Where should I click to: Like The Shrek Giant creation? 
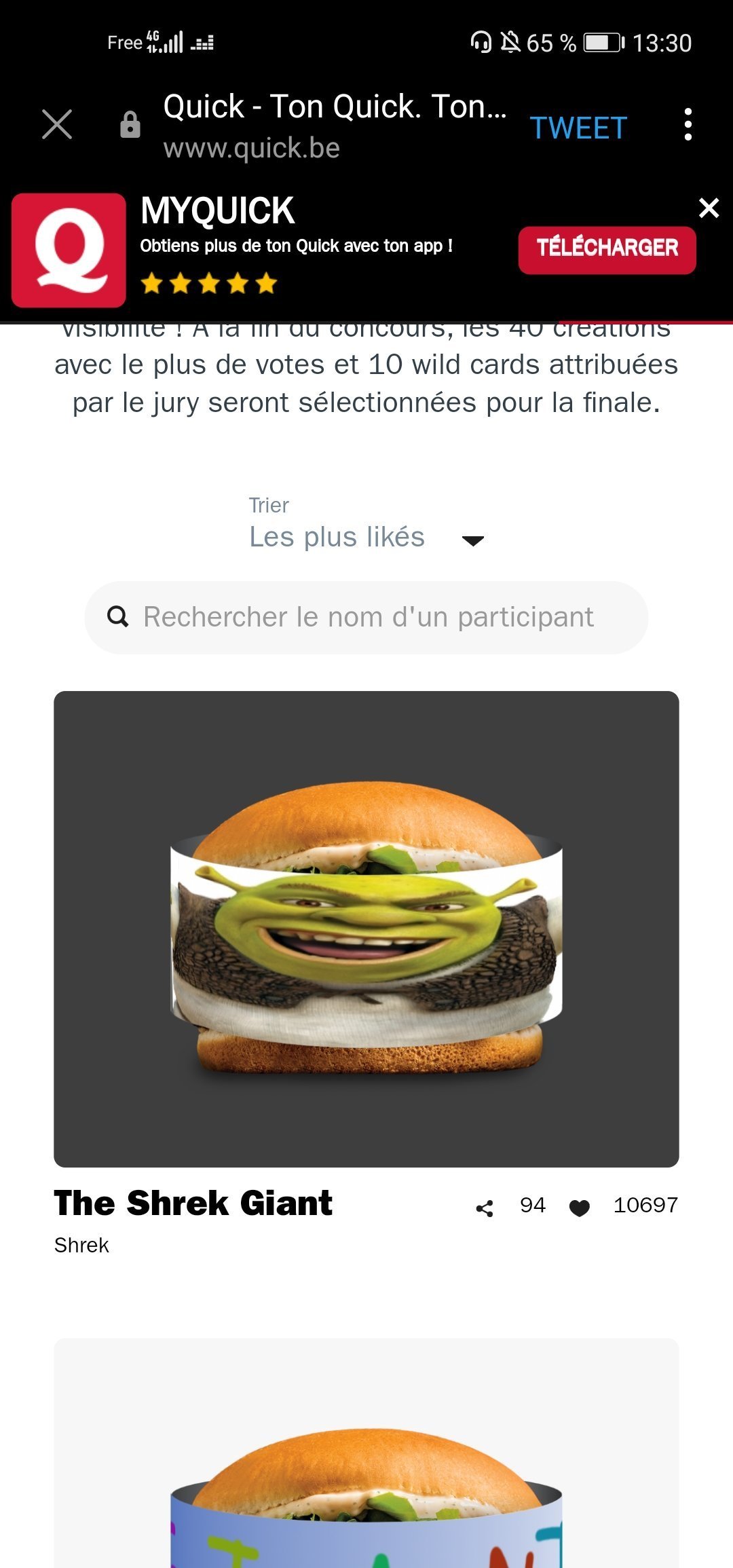580,1208
